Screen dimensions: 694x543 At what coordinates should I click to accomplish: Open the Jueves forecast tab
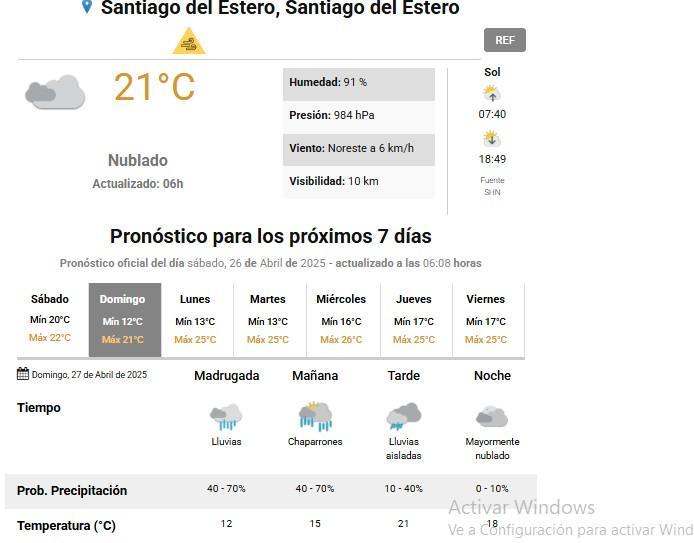[414, 319]
